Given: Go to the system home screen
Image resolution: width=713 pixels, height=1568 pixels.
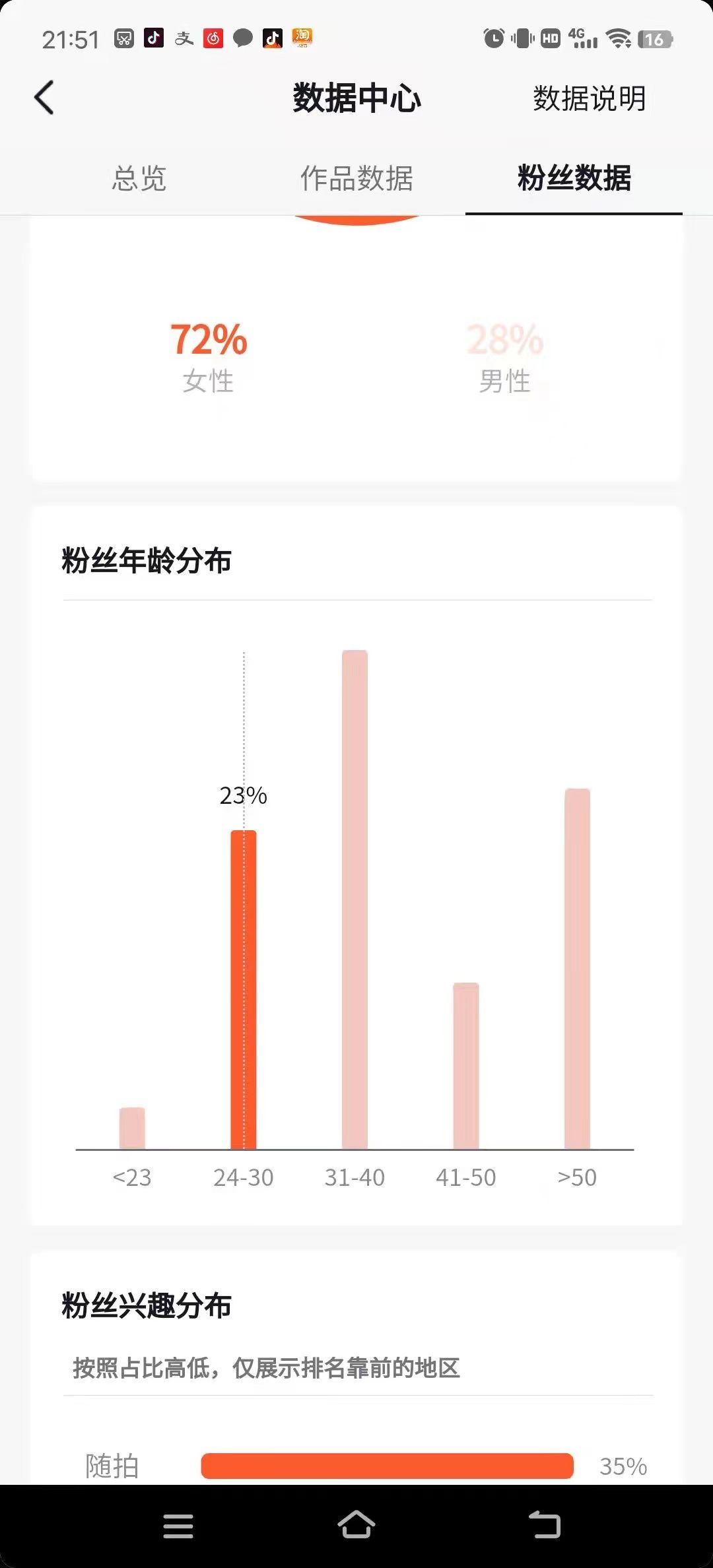Looking at the screenshot, I should coord(356,1524).
